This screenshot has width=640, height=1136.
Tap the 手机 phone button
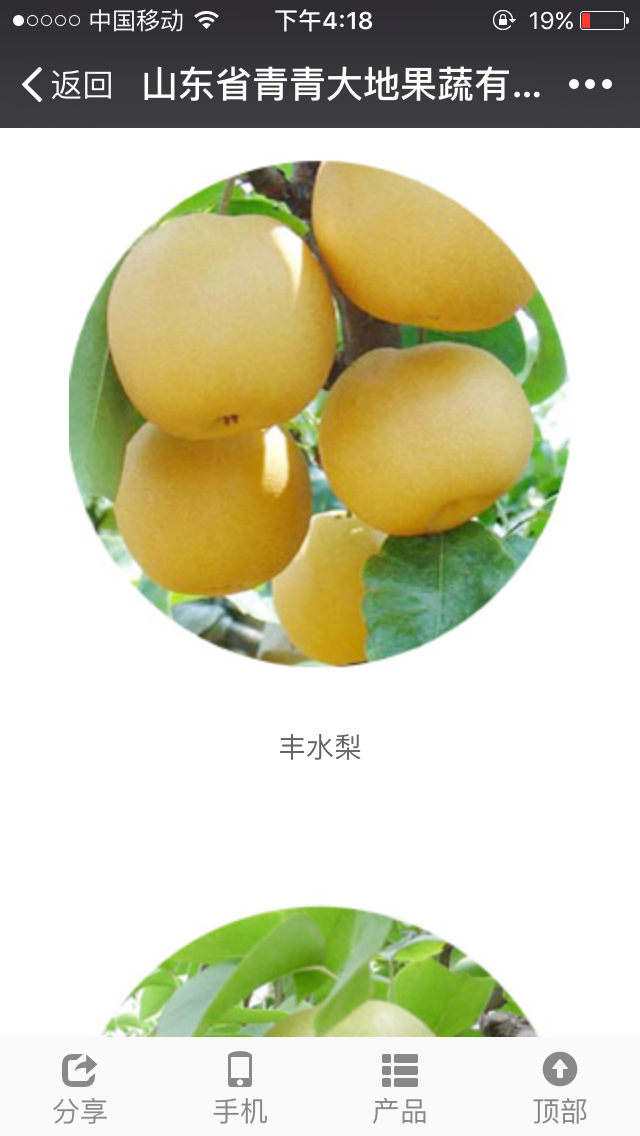(240, 1088)
